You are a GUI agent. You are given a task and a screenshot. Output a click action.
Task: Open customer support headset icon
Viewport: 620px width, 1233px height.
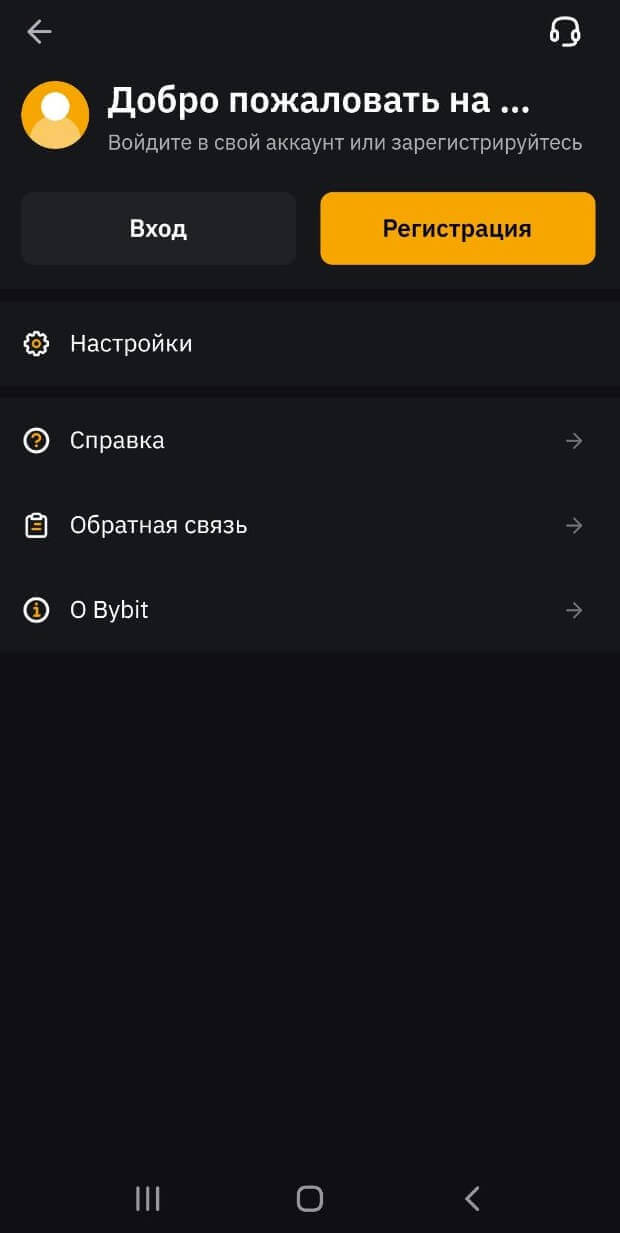tap(565, 32)
